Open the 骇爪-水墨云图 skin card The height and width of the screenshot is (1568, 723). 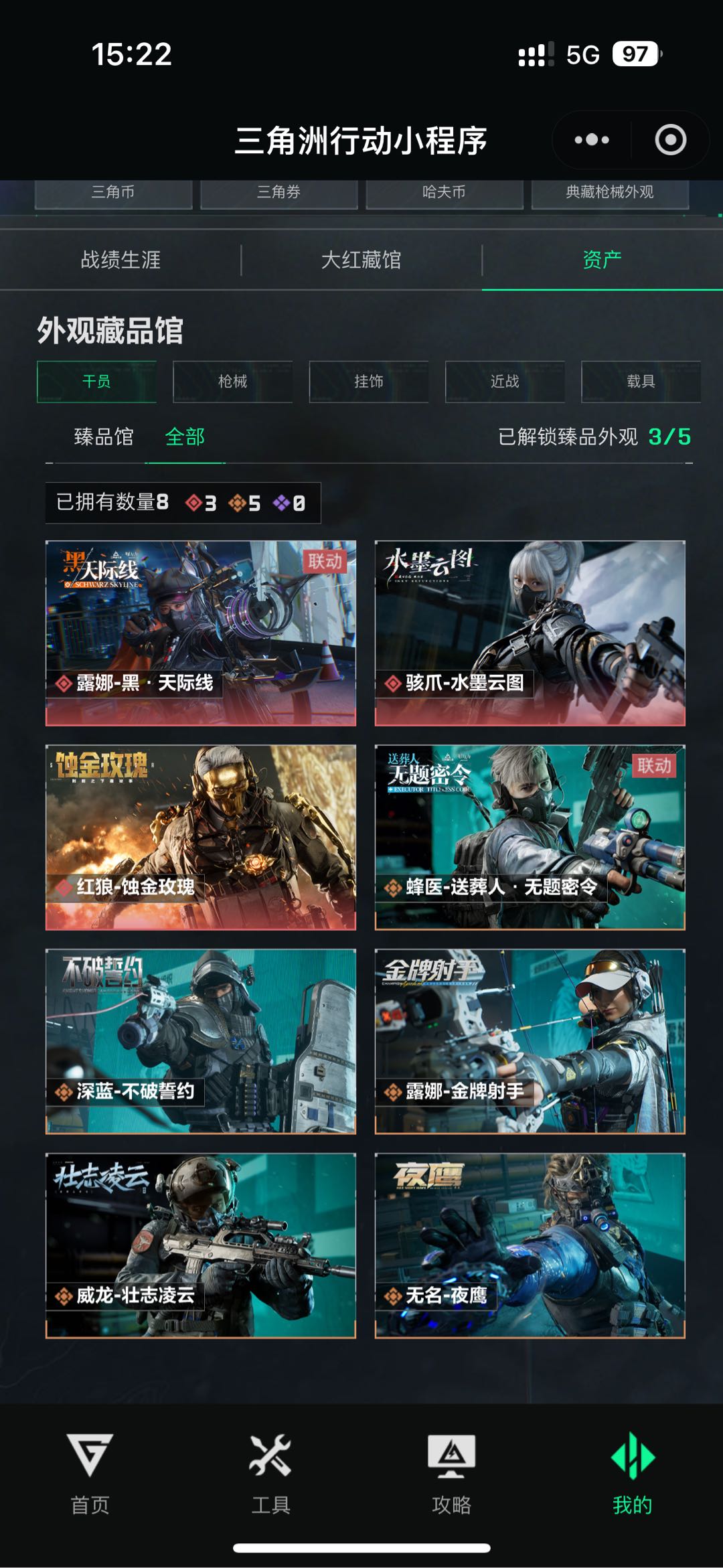(x=530, y=633)
